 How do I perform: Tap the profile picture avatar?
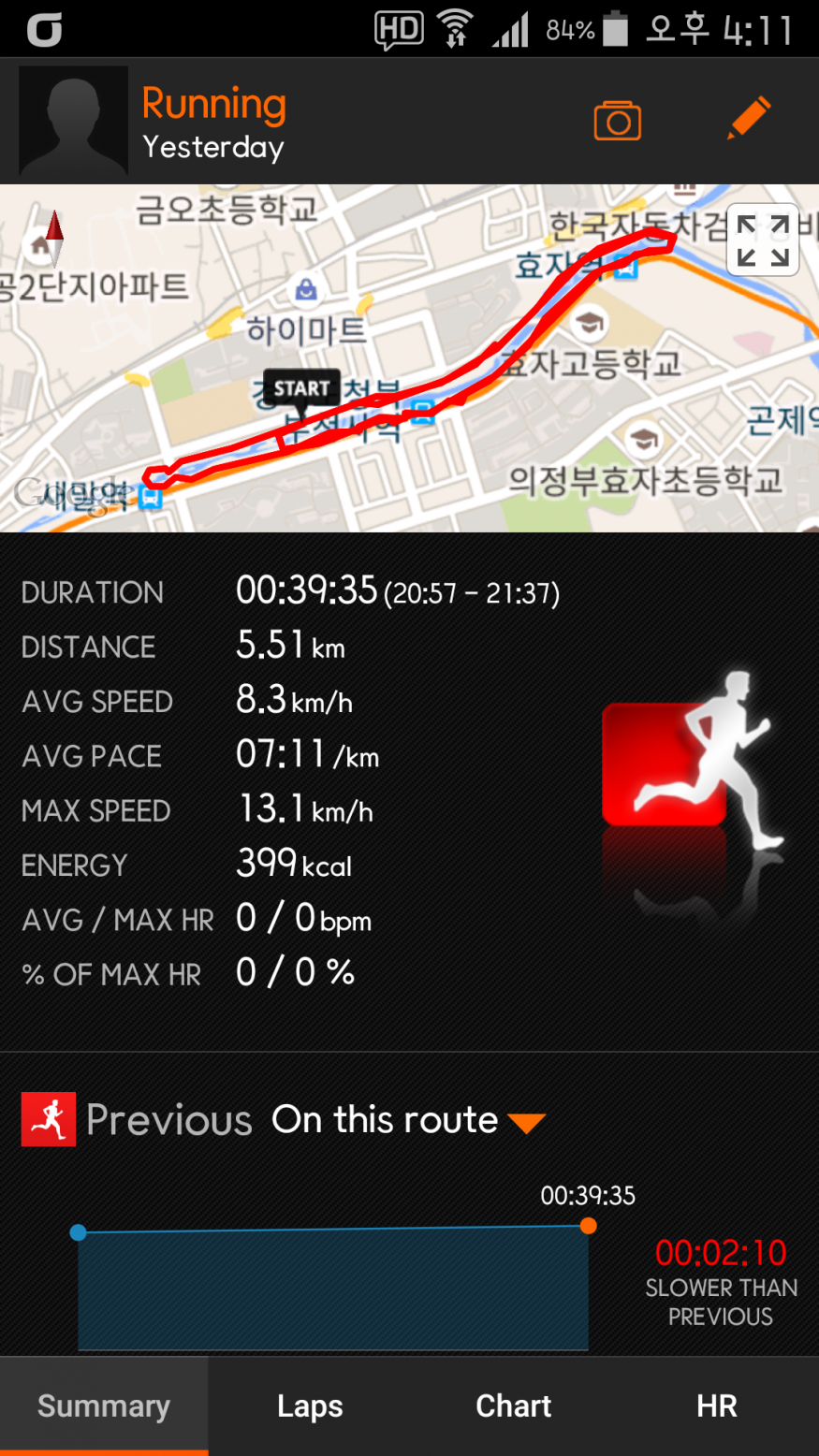tap(73, 122)
